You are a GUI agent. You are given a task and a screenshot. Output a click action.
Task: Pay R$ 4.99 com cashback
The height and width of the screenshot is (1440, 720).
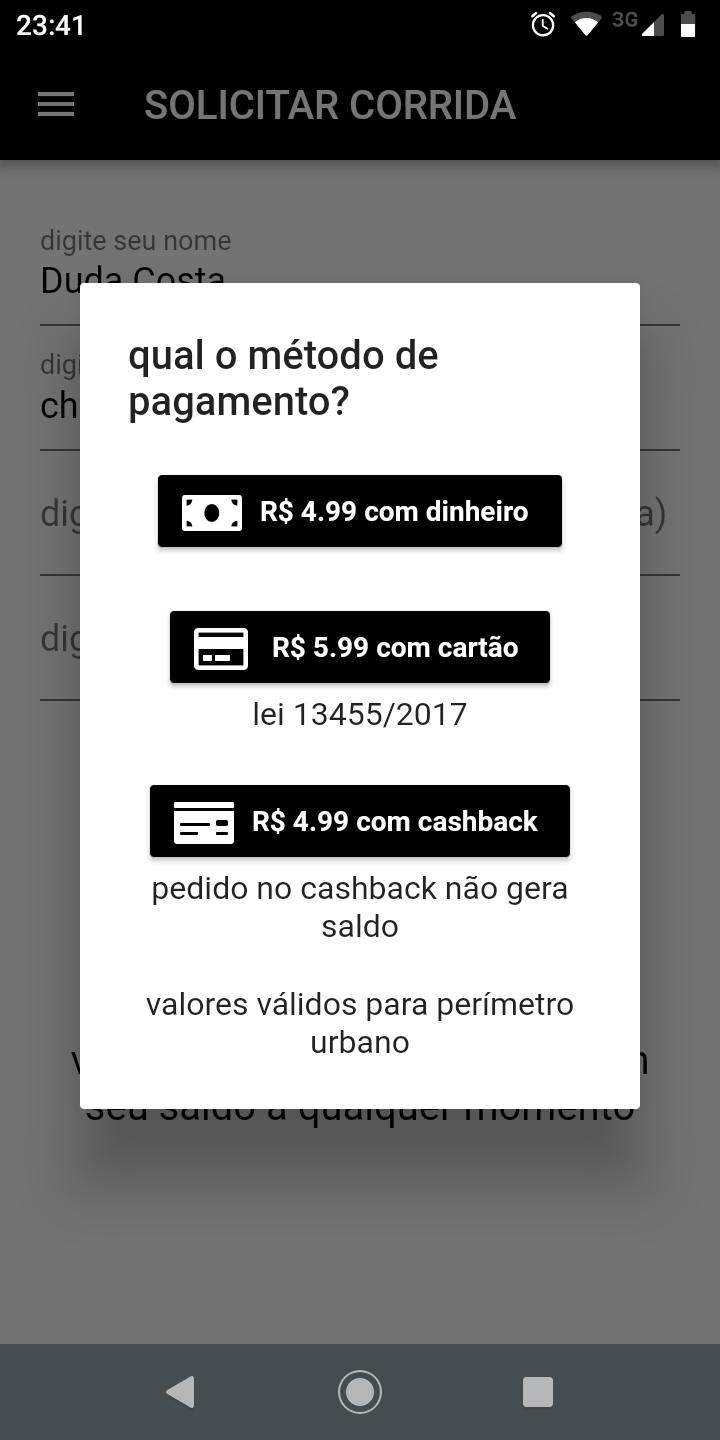click(x=360, y=821)
